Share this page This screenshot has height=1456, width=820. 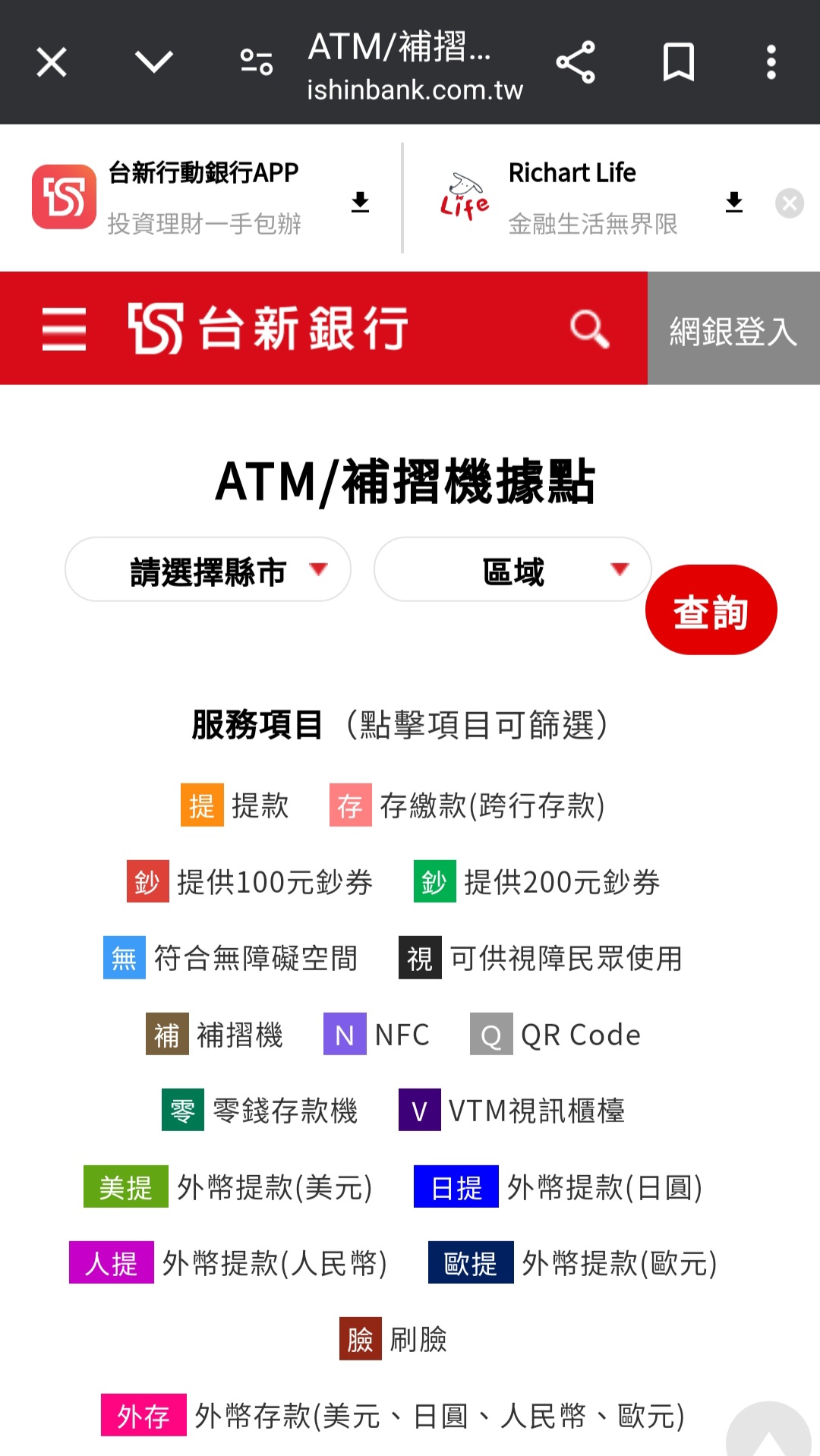click(576, 62)
